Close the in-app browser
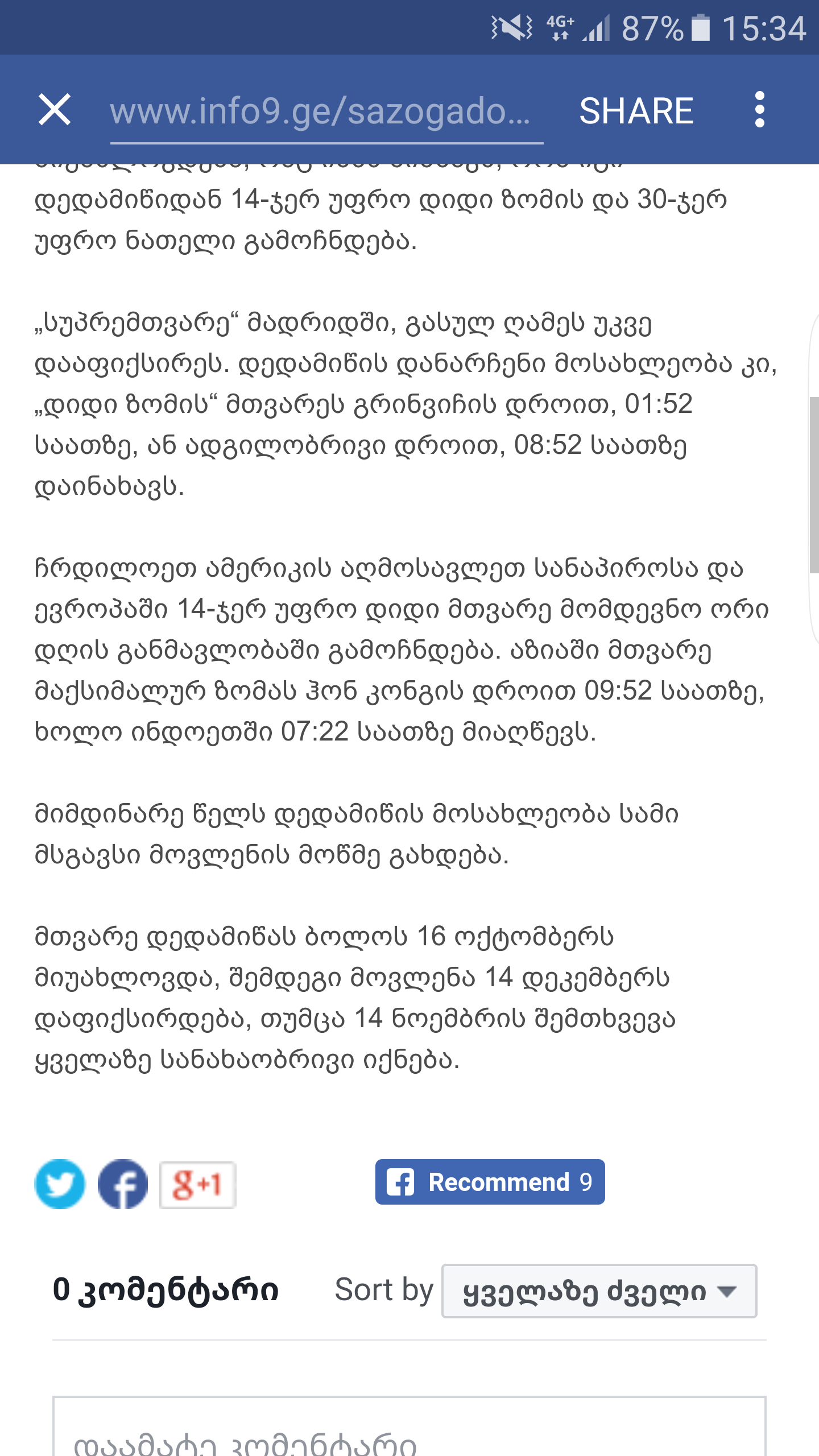819x1456 pixels. pos(55,110)
